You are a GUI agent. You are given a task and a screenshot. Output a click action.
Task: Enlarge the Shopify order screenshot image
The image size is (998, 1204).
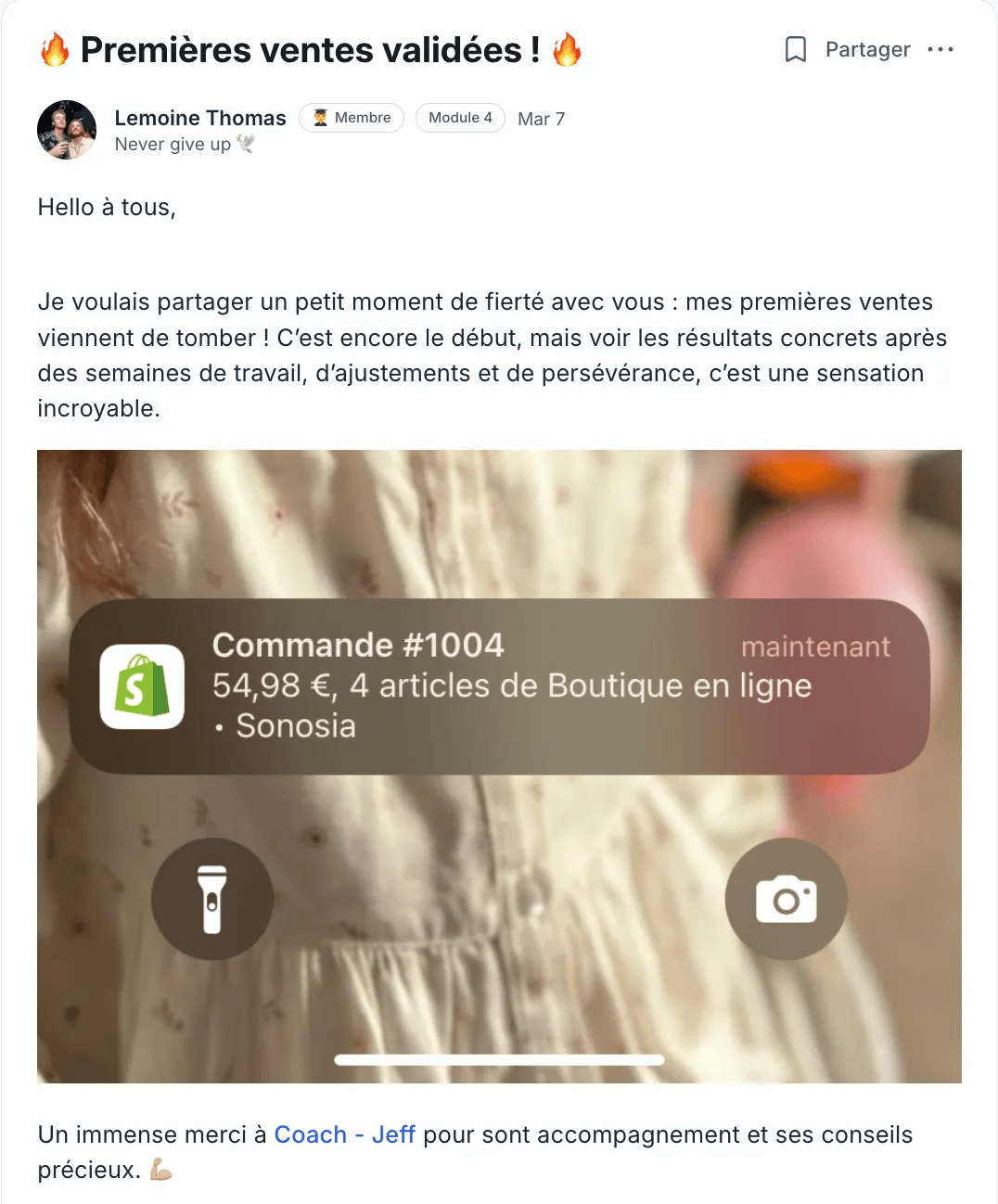tap(499, 766)
